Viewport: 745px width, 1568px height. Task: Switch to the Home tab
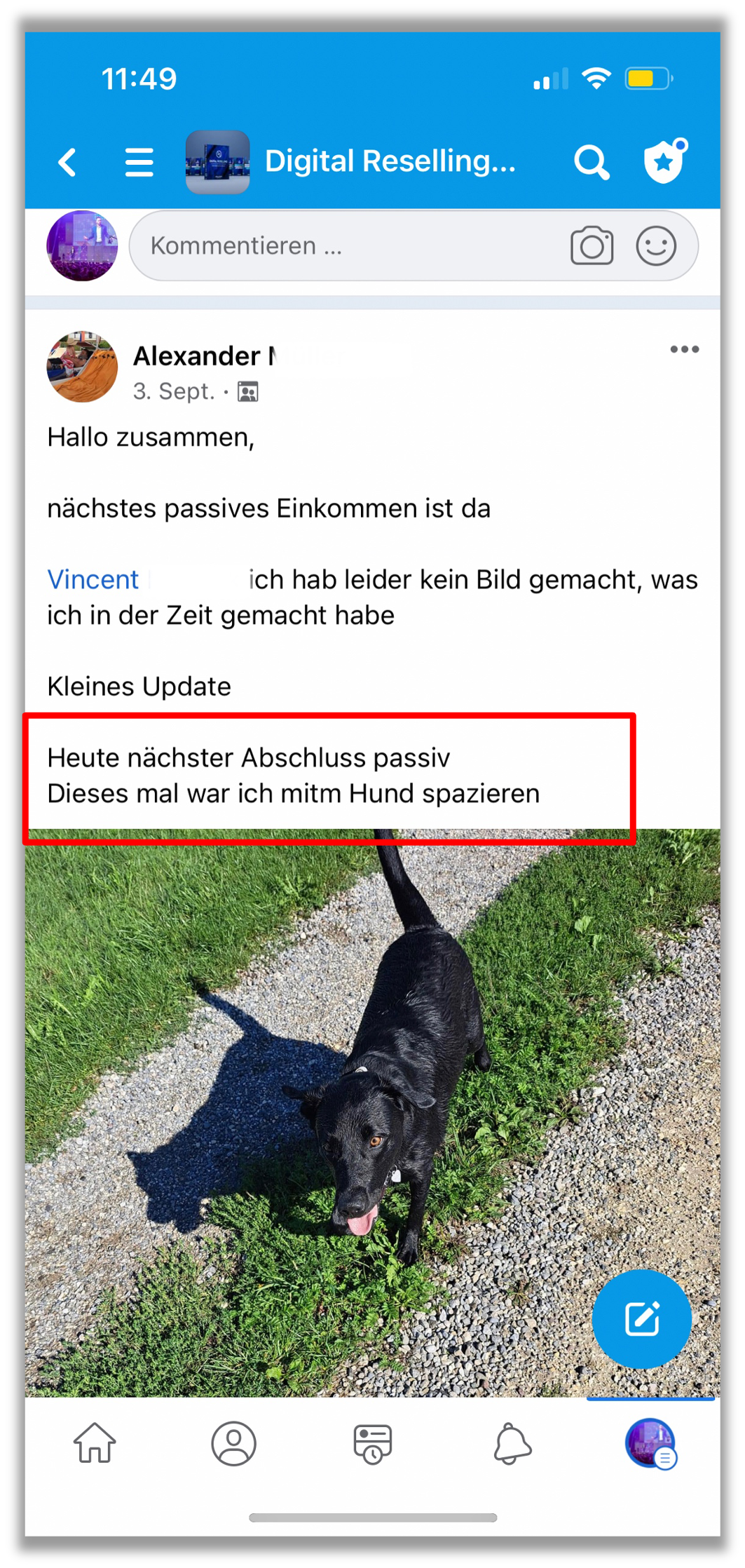click(95, 1443)
